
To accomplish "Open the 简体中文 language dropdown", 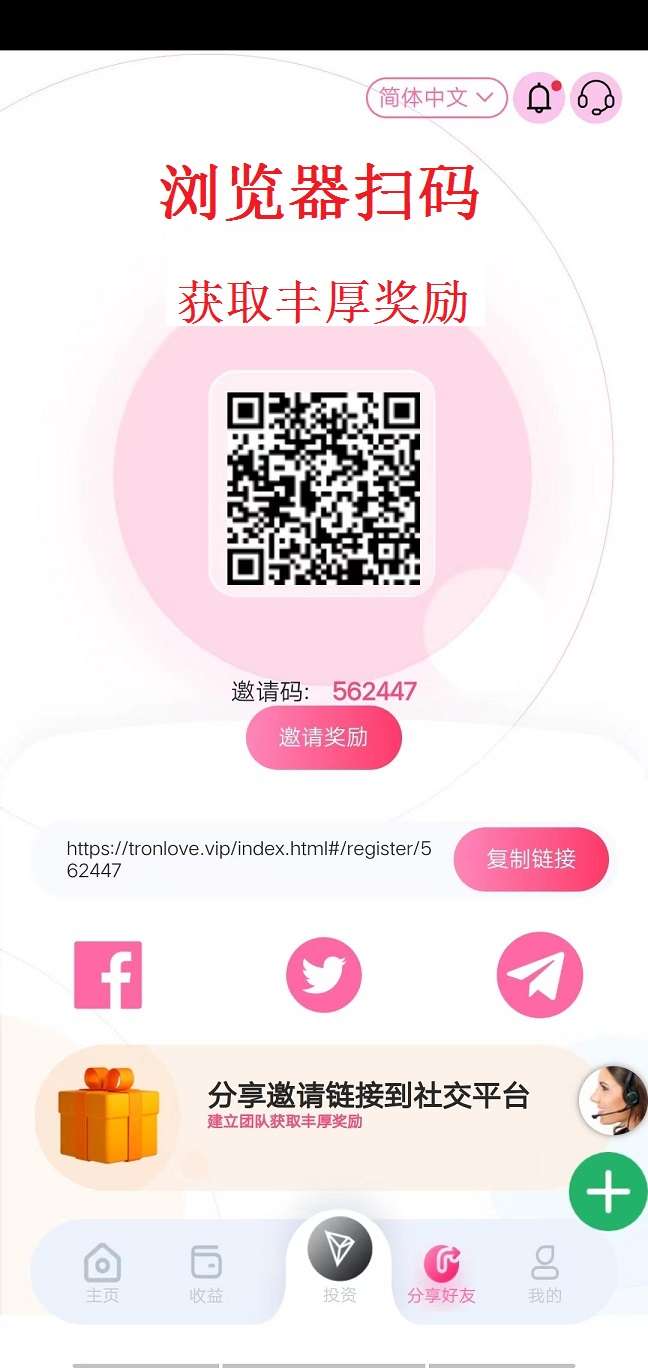I will tap(436, 98).
